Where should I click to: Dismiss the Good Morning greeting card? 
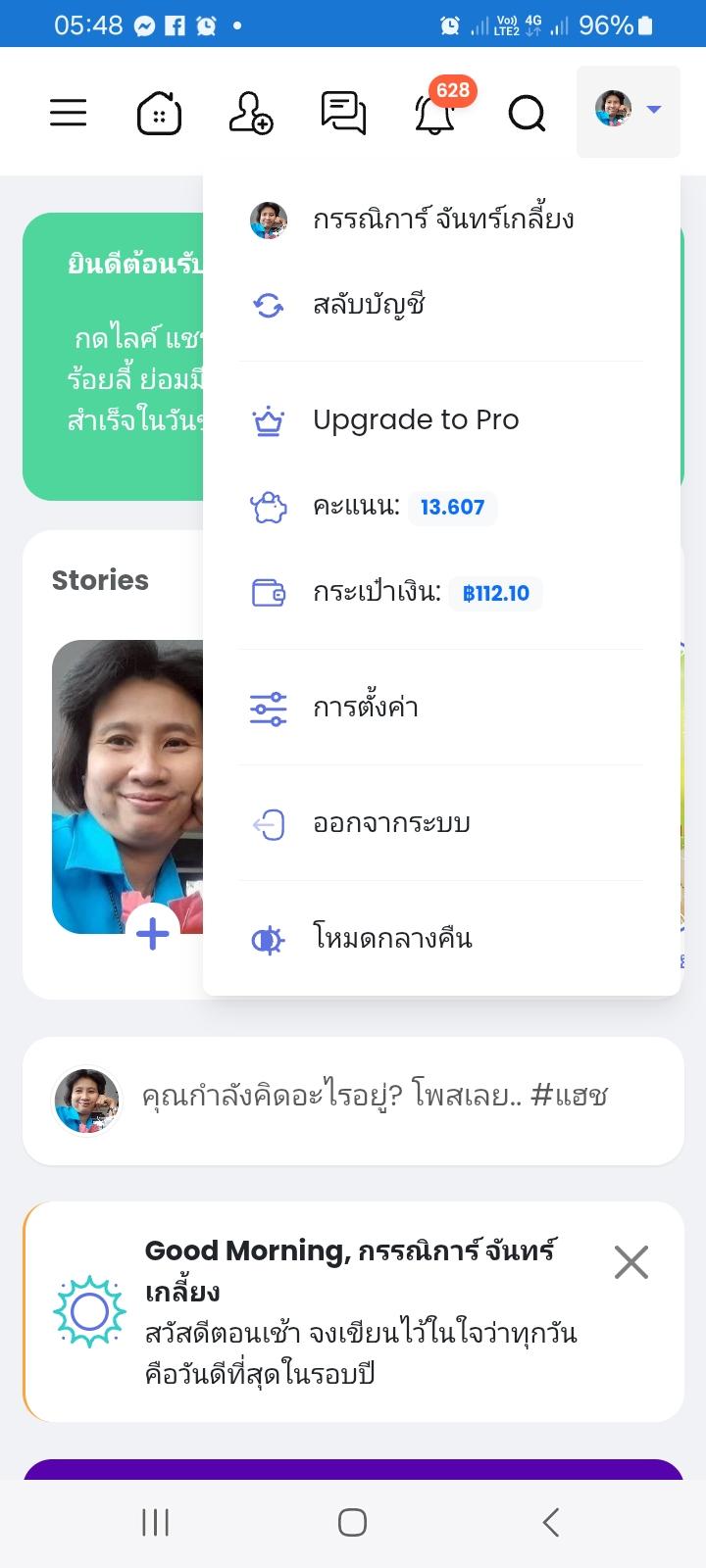pyautogui.click(x=631, y=1262)
